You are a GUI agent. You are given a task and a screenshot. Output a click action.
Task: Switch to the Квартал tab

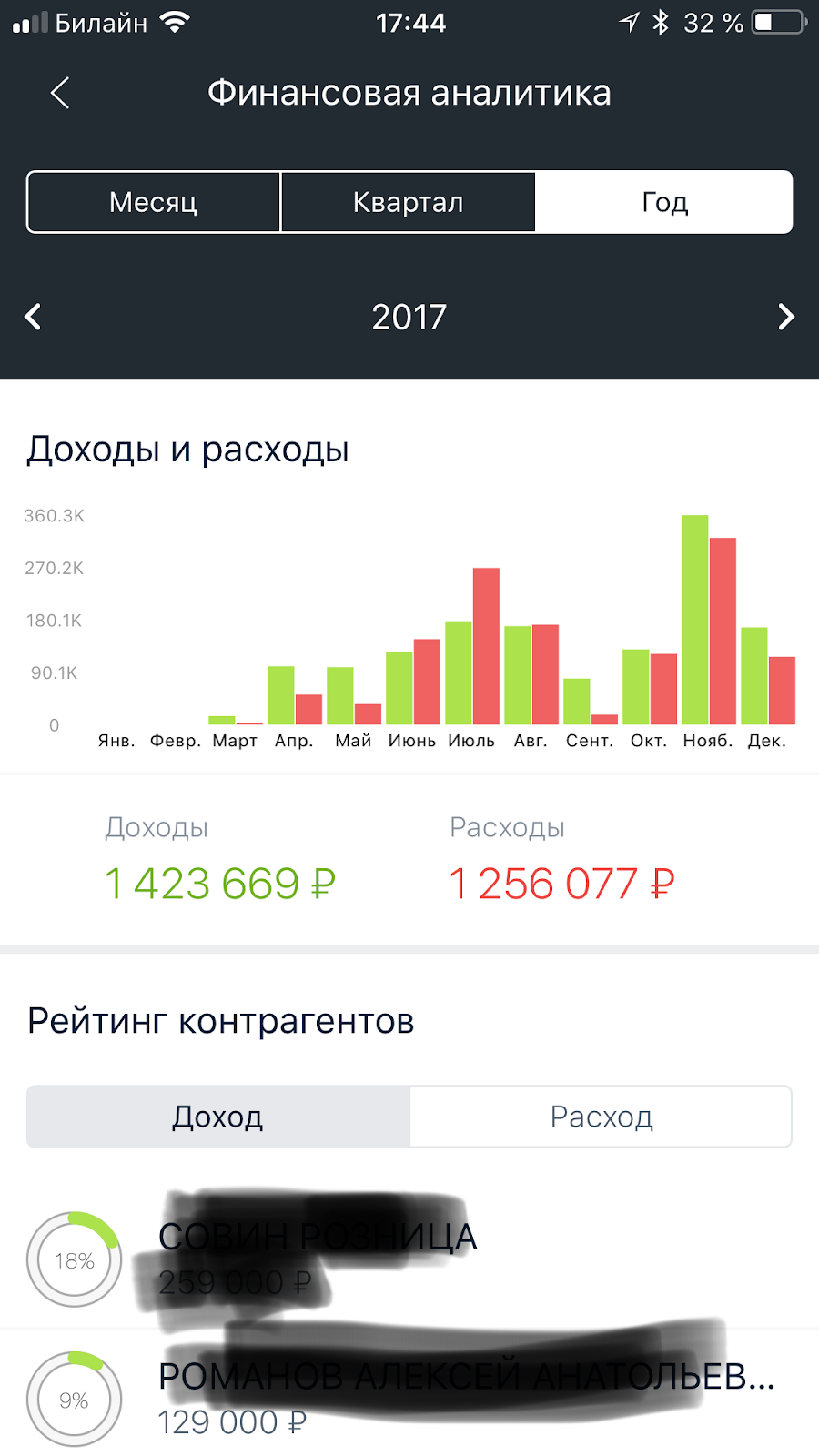[x=408, y=201]
